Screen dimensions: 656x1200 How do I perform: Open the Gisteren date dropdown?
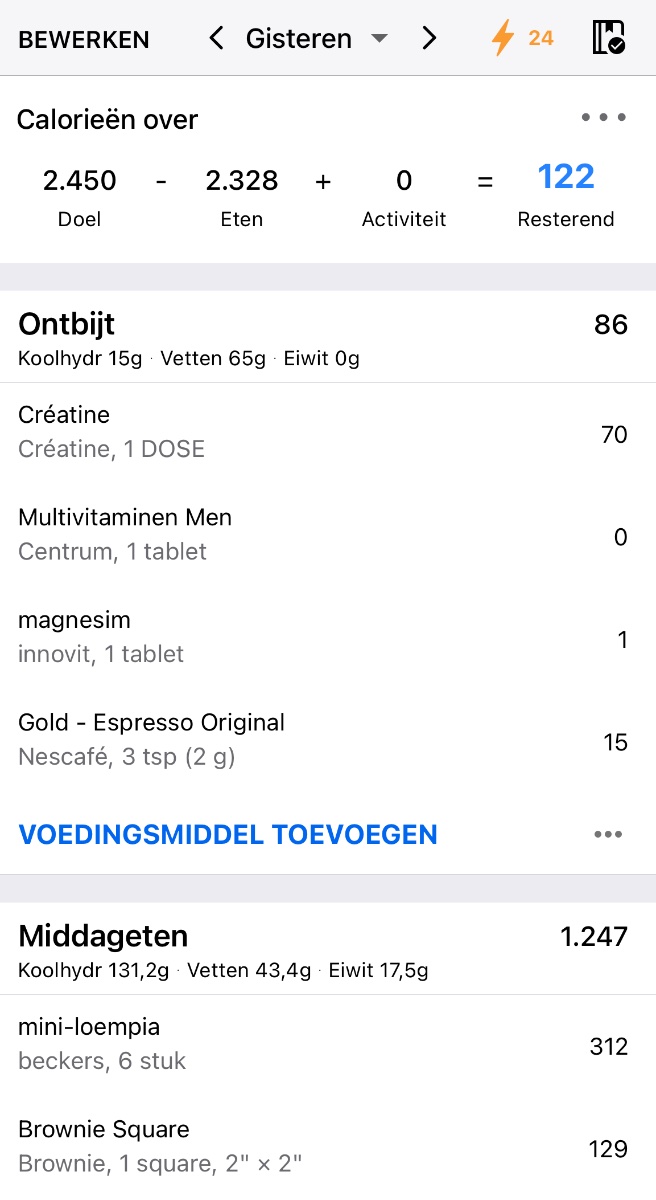point(316,39)
